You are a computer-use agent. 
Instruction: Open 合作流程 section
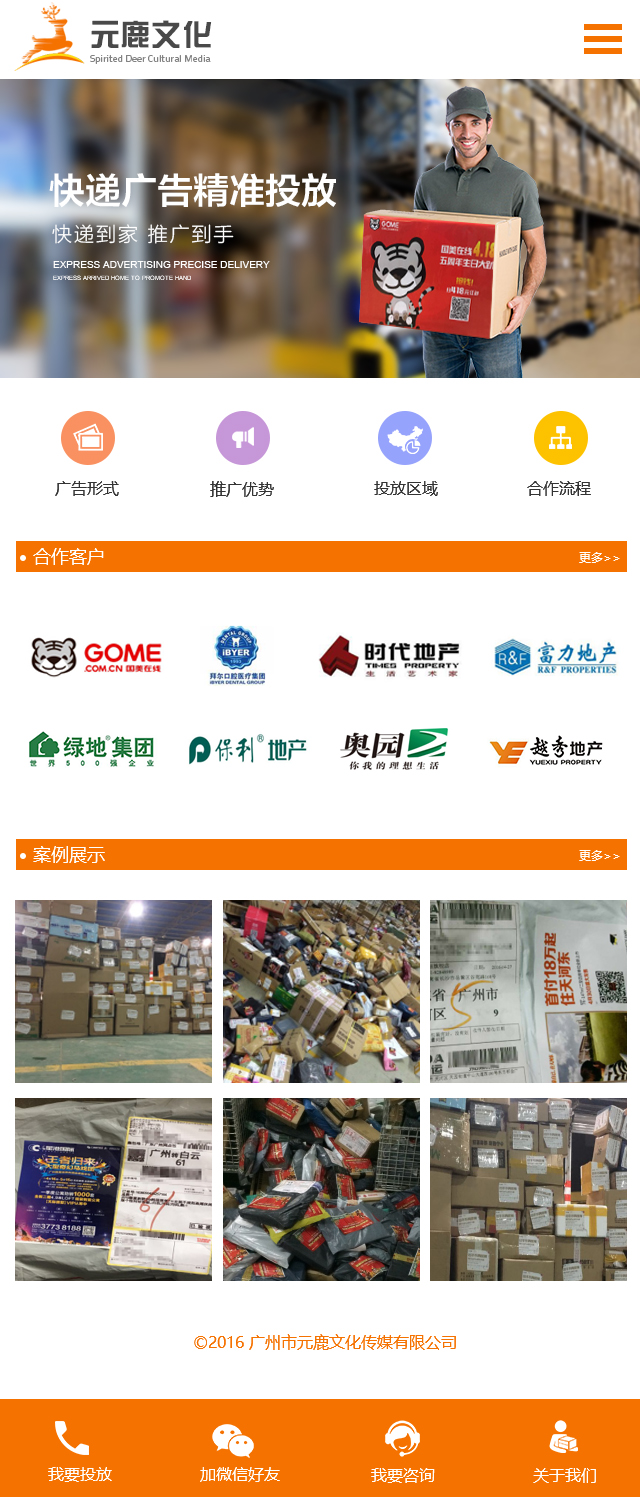tap(560, 454)
